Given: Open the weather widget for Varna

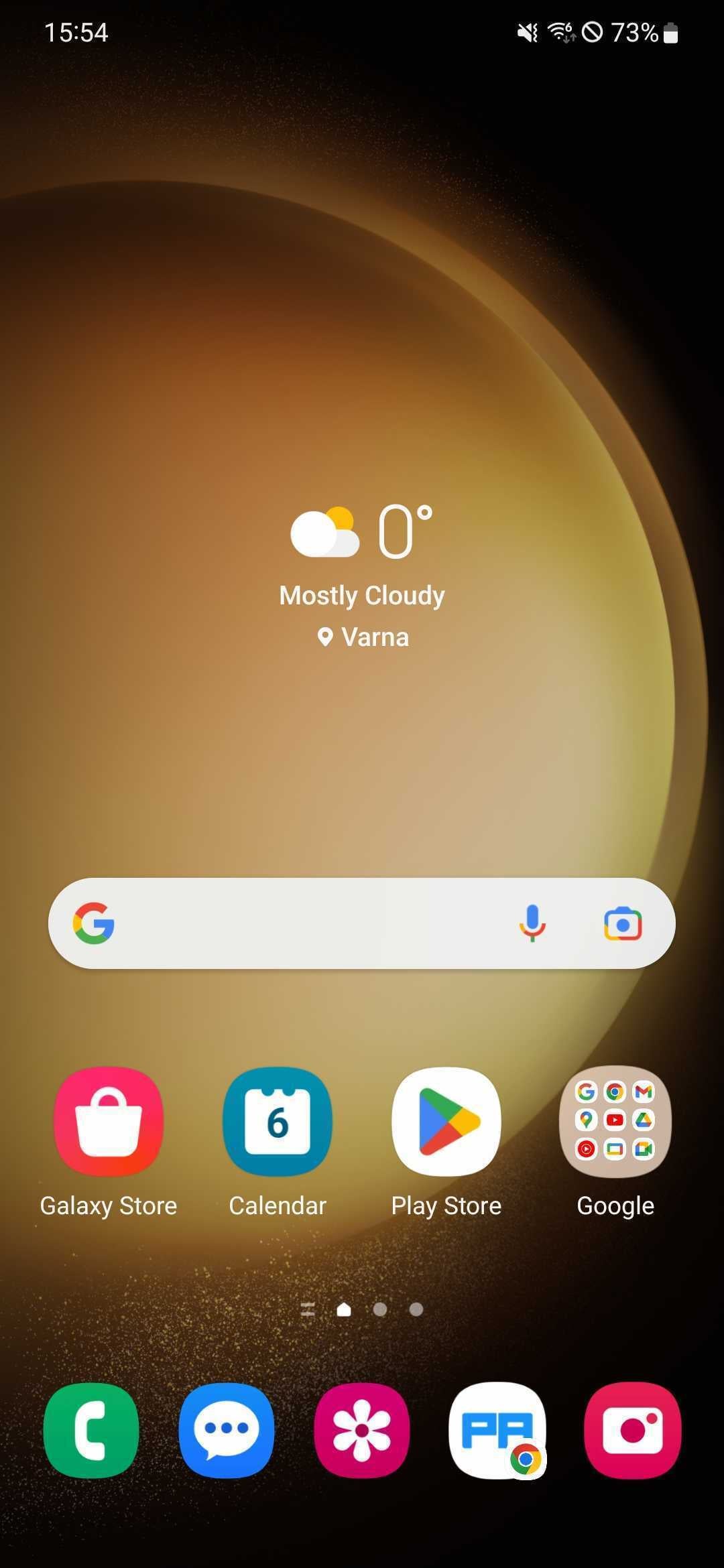Looking at the screenshot, I should click(362, 576).
